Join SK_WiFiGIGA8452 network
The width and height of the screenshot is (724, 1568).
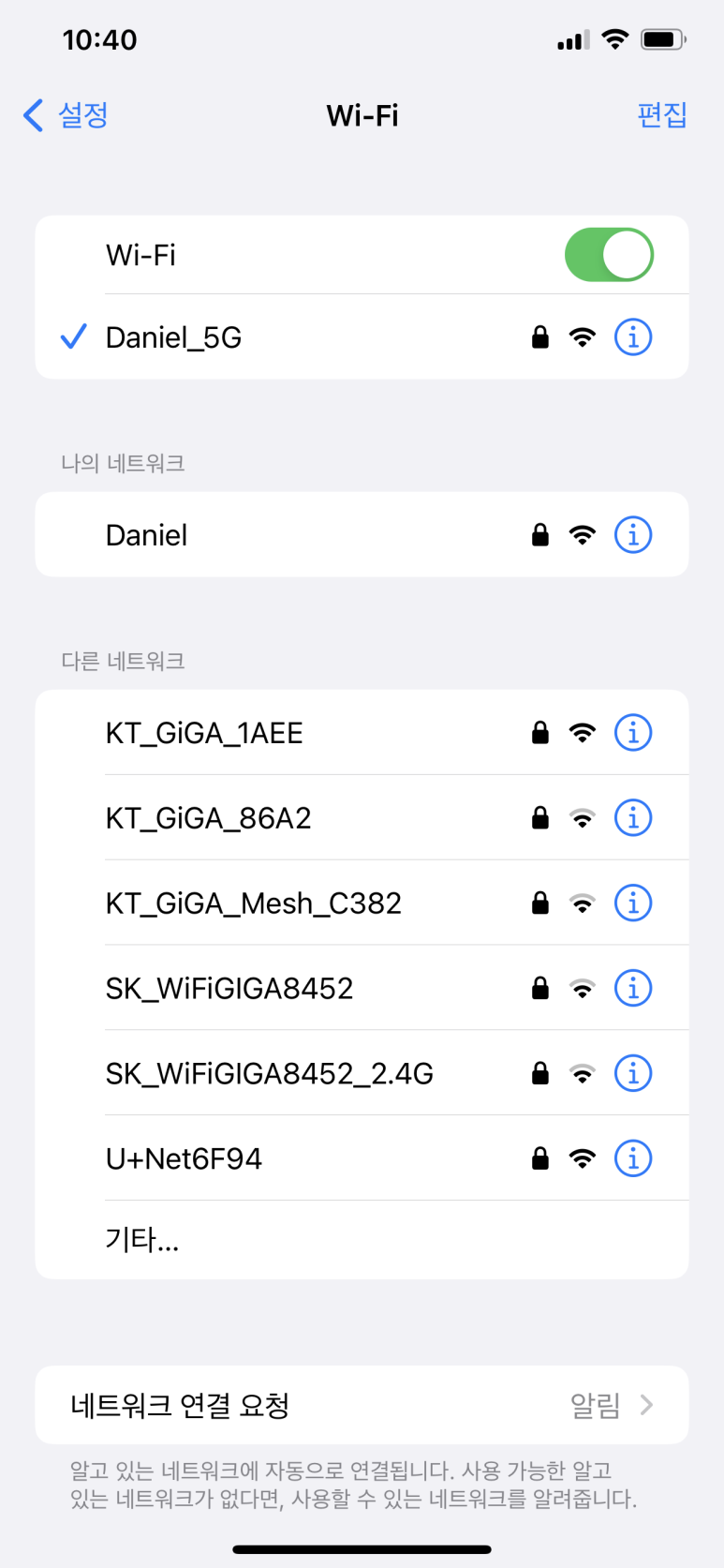(362, 988)
